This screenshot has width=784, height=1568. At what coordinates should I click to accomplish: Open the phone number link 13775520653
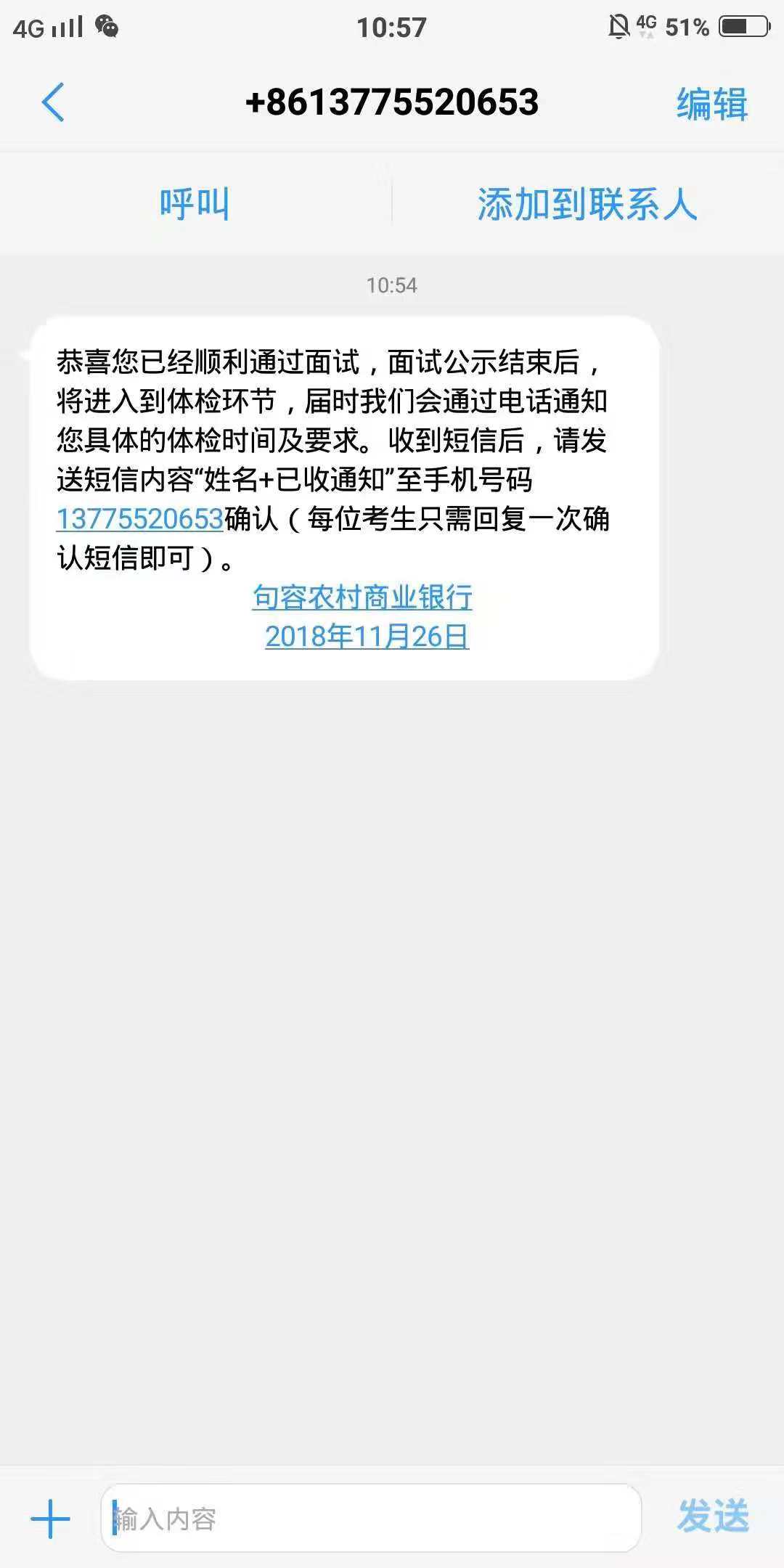(x=140, y=519)
